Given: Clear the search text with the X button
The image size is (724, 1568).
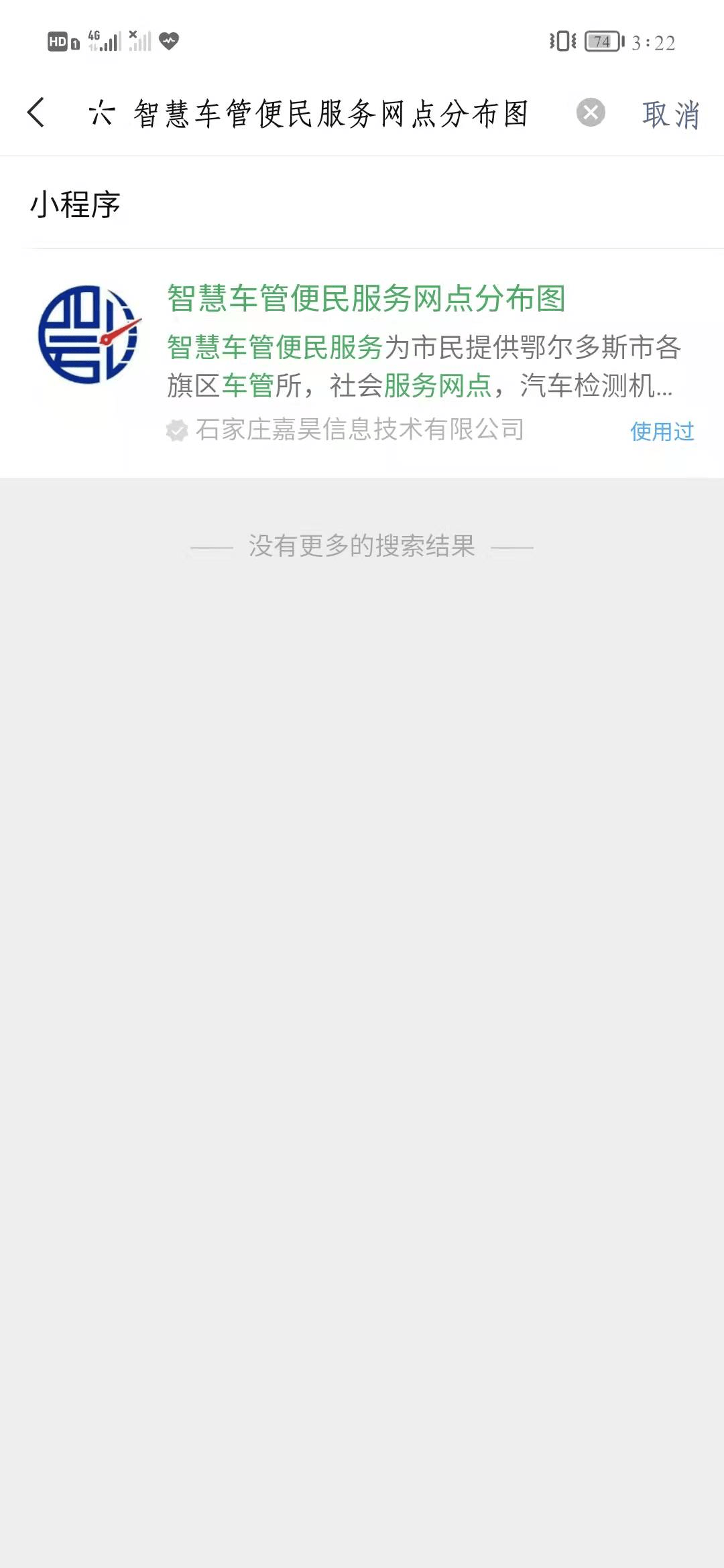Looking at the screenshot, I should [x=591, y=113].
